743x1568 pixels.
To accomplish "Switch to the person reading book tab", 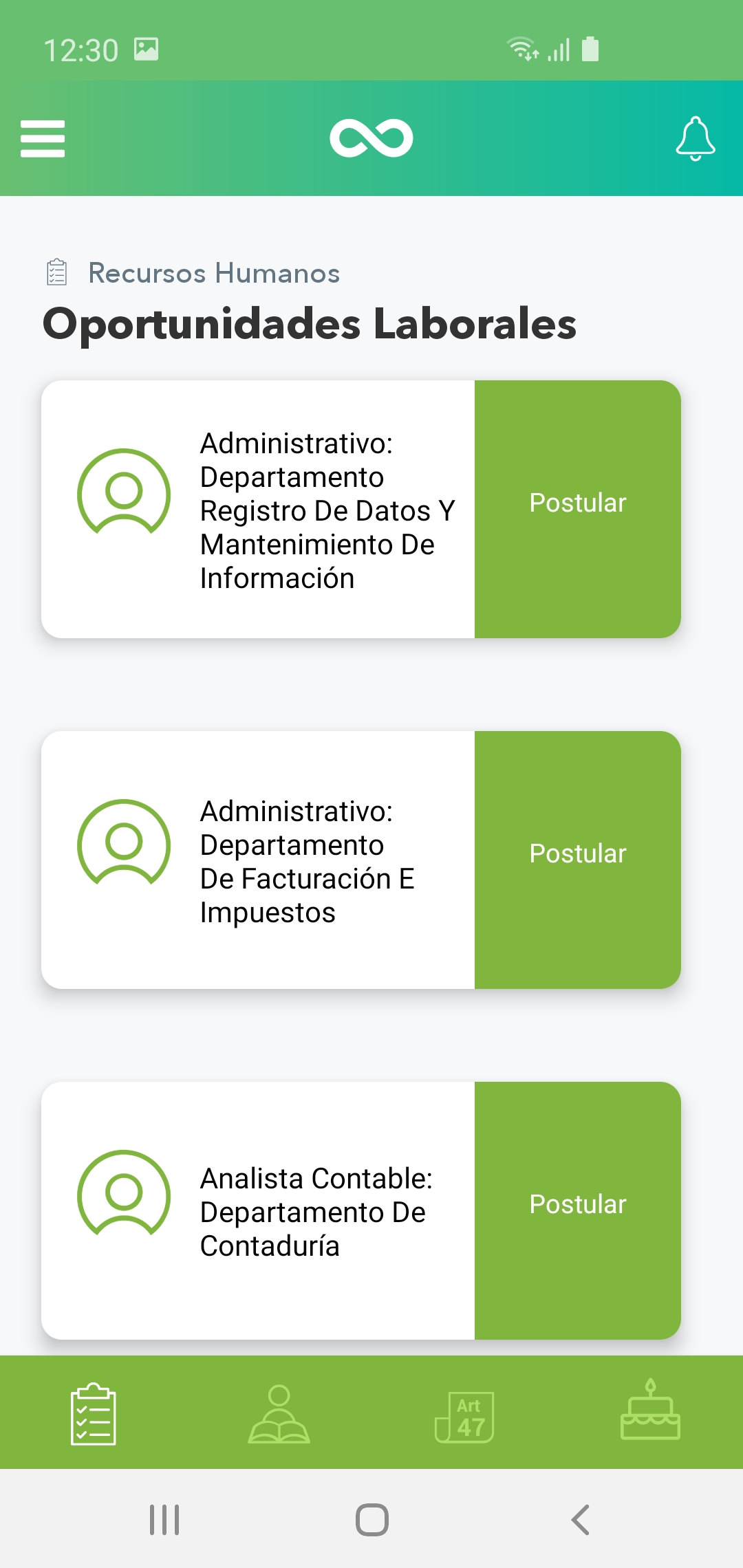I will [279, 1413].
